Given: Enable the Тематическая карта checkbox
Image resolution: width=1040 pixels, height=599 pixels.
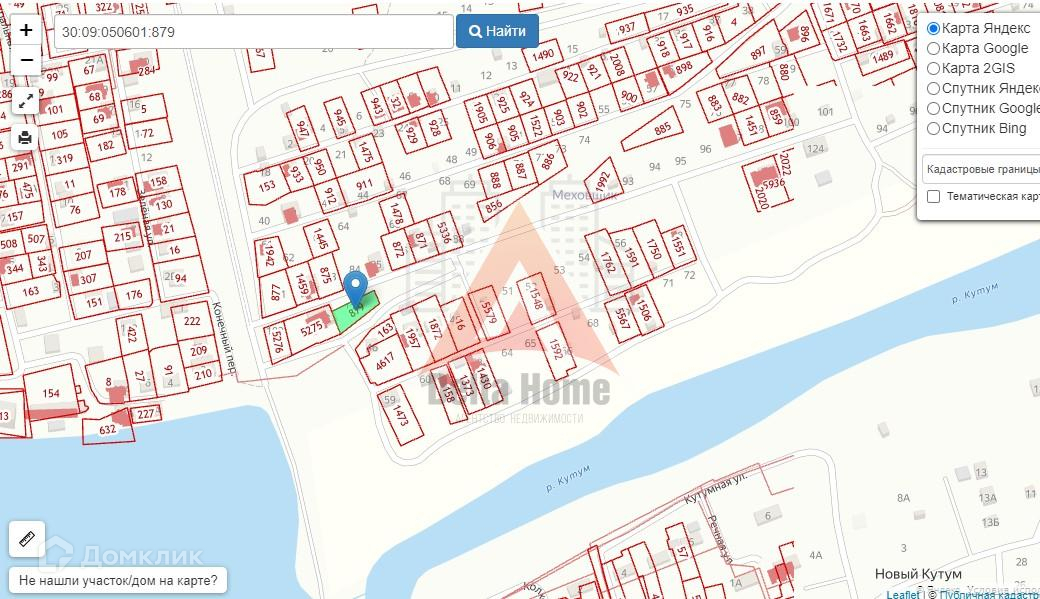Looking at the screenshot, I should click(x=934, y=197).
